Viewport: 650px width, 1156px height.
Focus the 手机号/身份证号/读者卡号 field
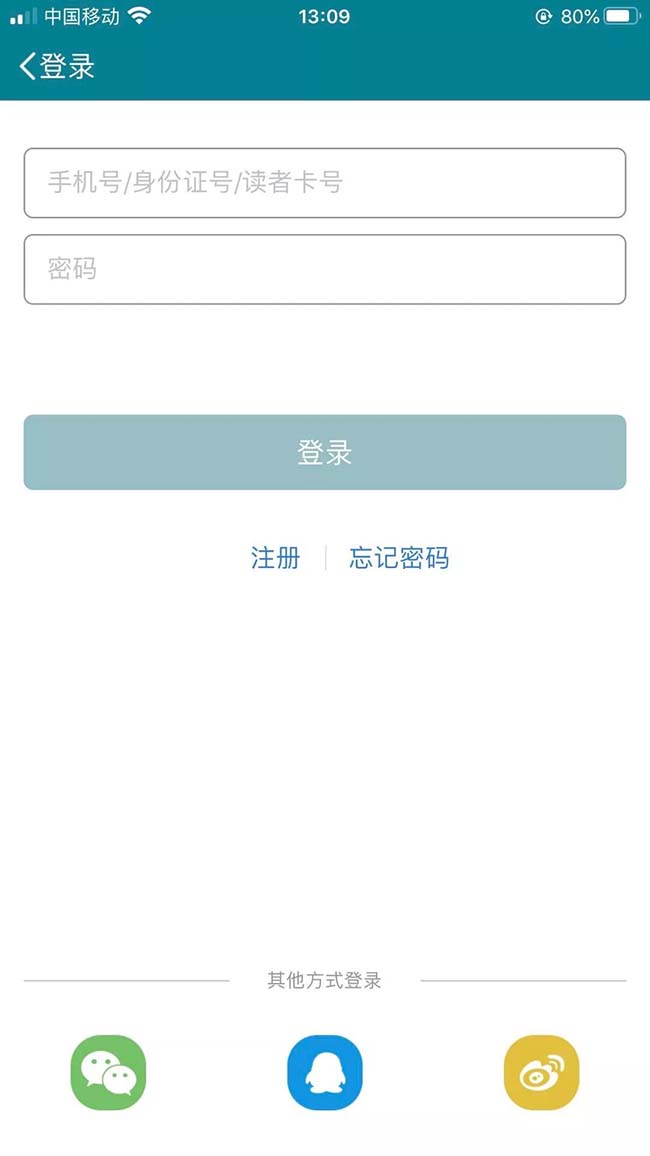(x=324, y=183)
